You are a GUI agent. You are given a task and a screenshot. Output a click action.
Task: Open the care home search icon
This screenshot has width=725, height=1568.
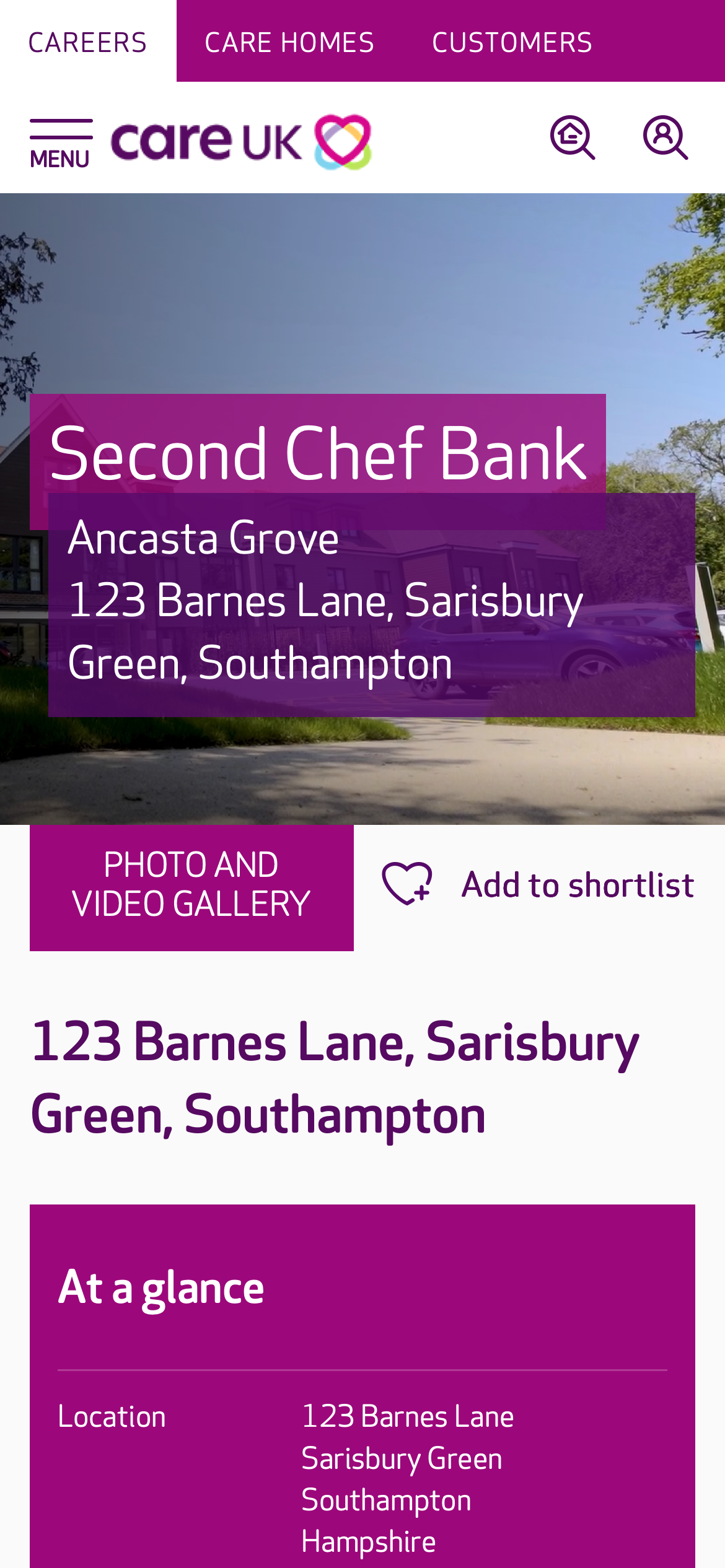pyautogui.click(x=573, y=137)
